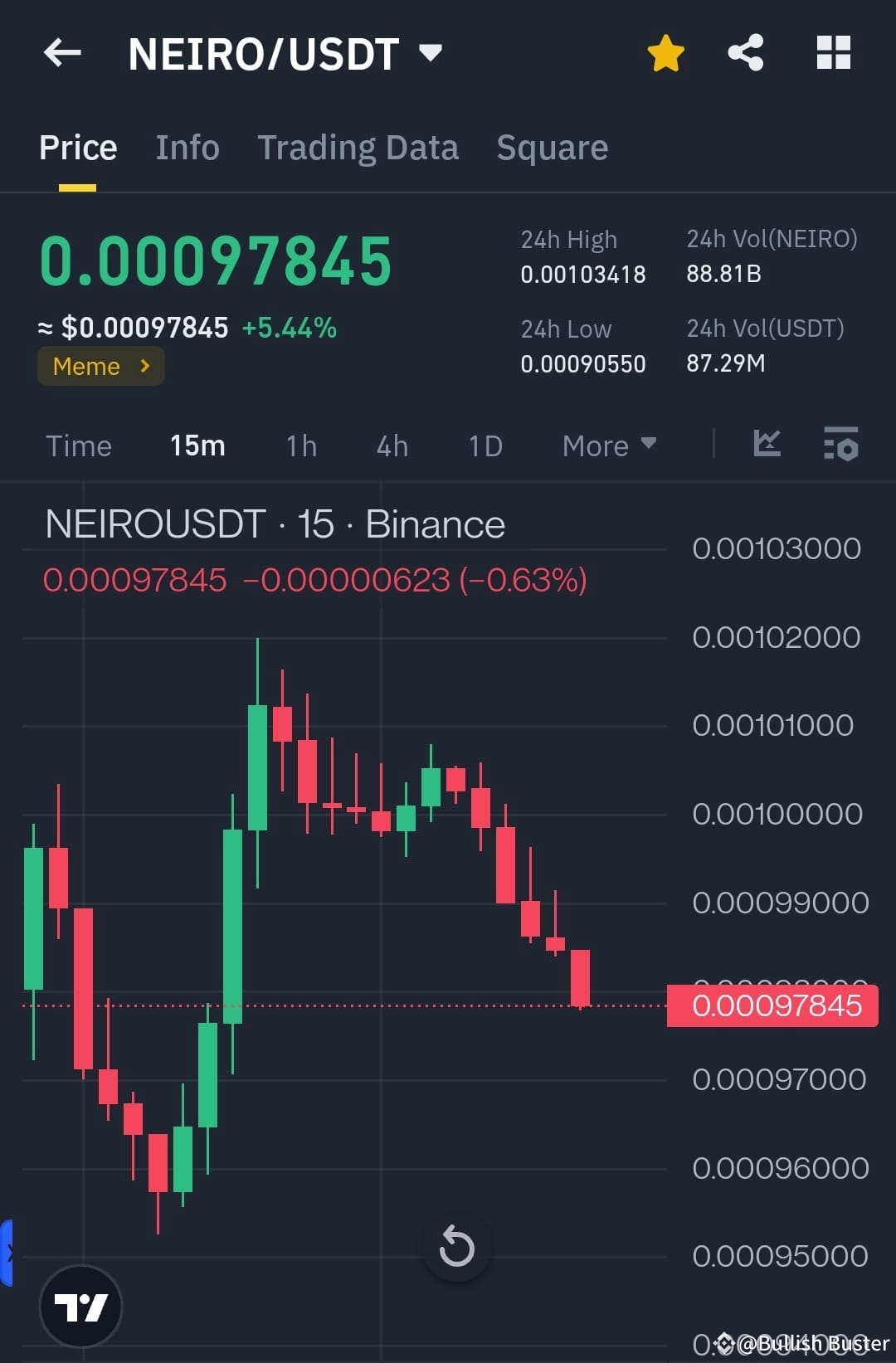Select the 1h timeframe

[300, 445]
